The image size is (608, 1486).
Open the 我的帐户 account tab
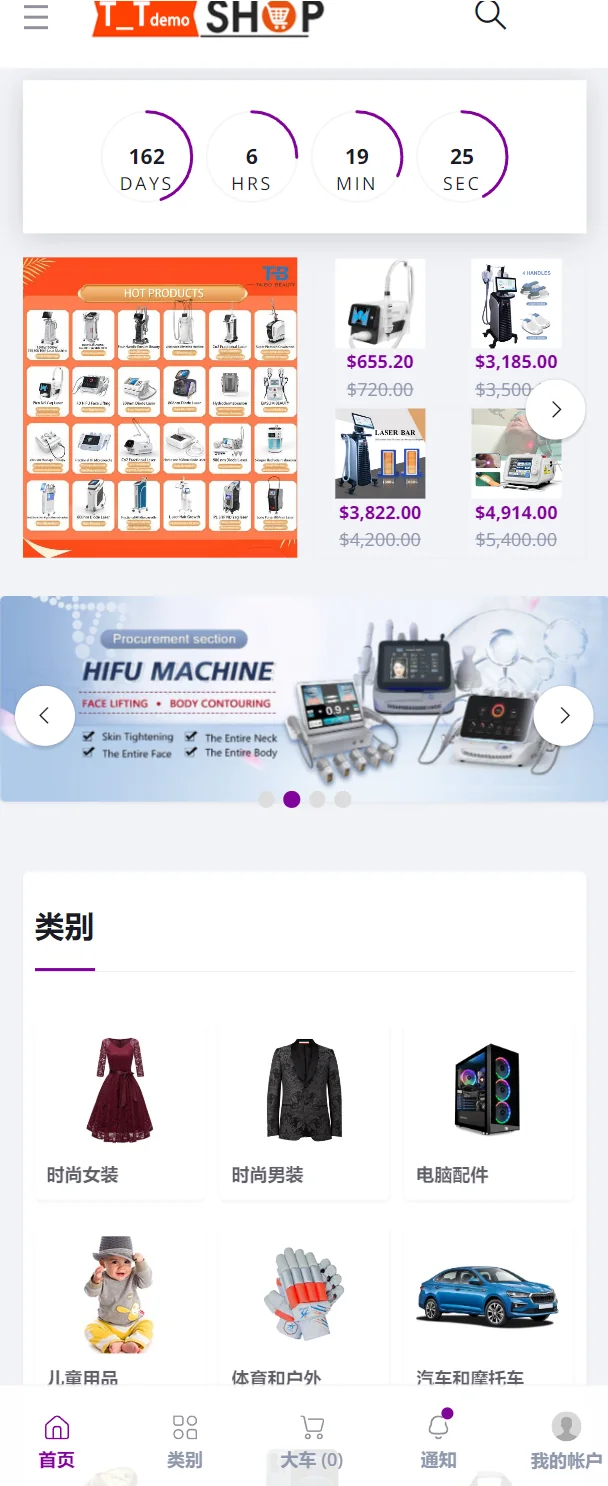point(566,1440)
